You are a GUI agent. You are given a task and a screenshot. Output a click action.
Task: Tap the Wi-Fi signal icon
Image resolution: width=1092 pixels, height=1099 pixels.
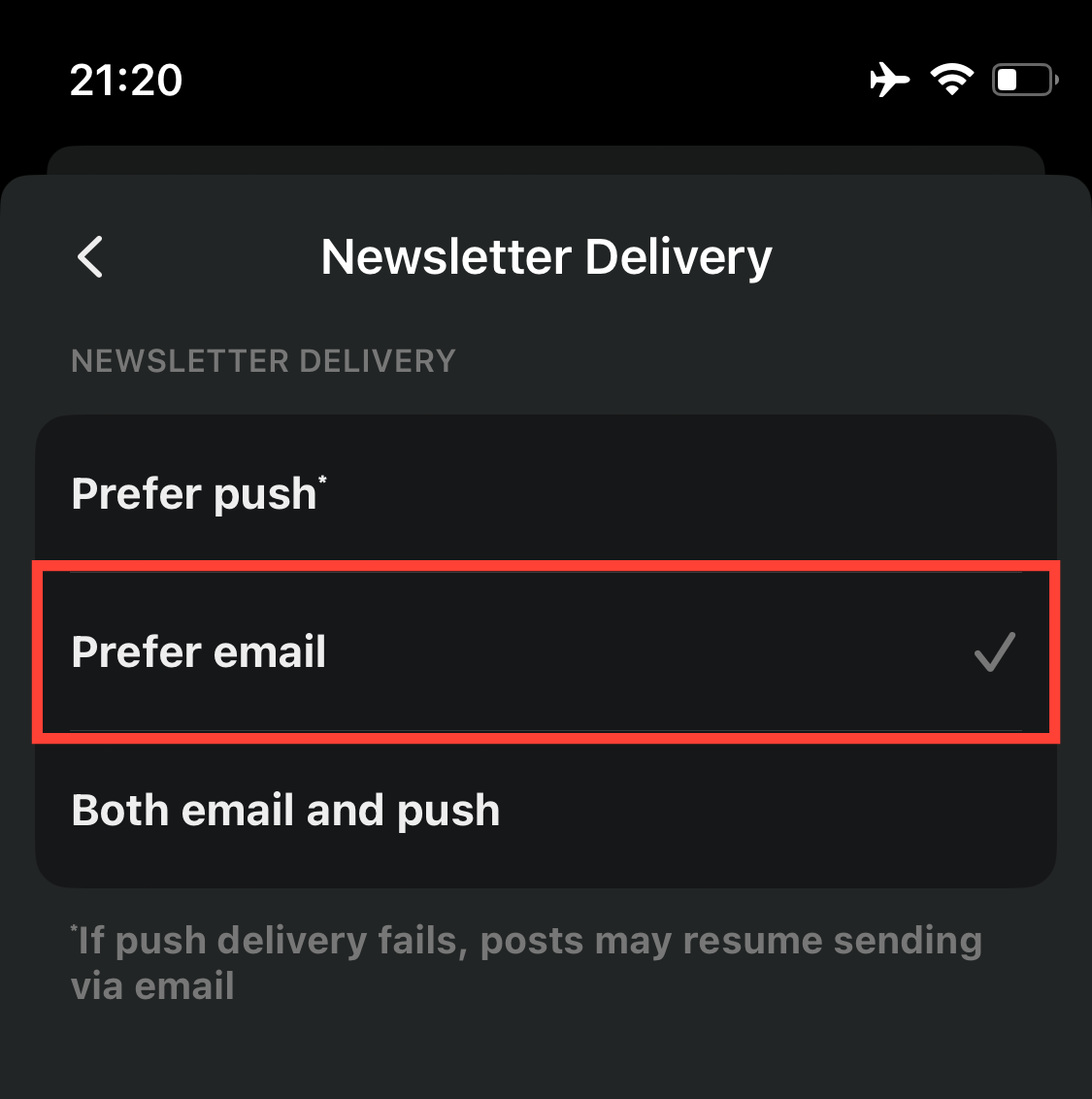[951, 80]
